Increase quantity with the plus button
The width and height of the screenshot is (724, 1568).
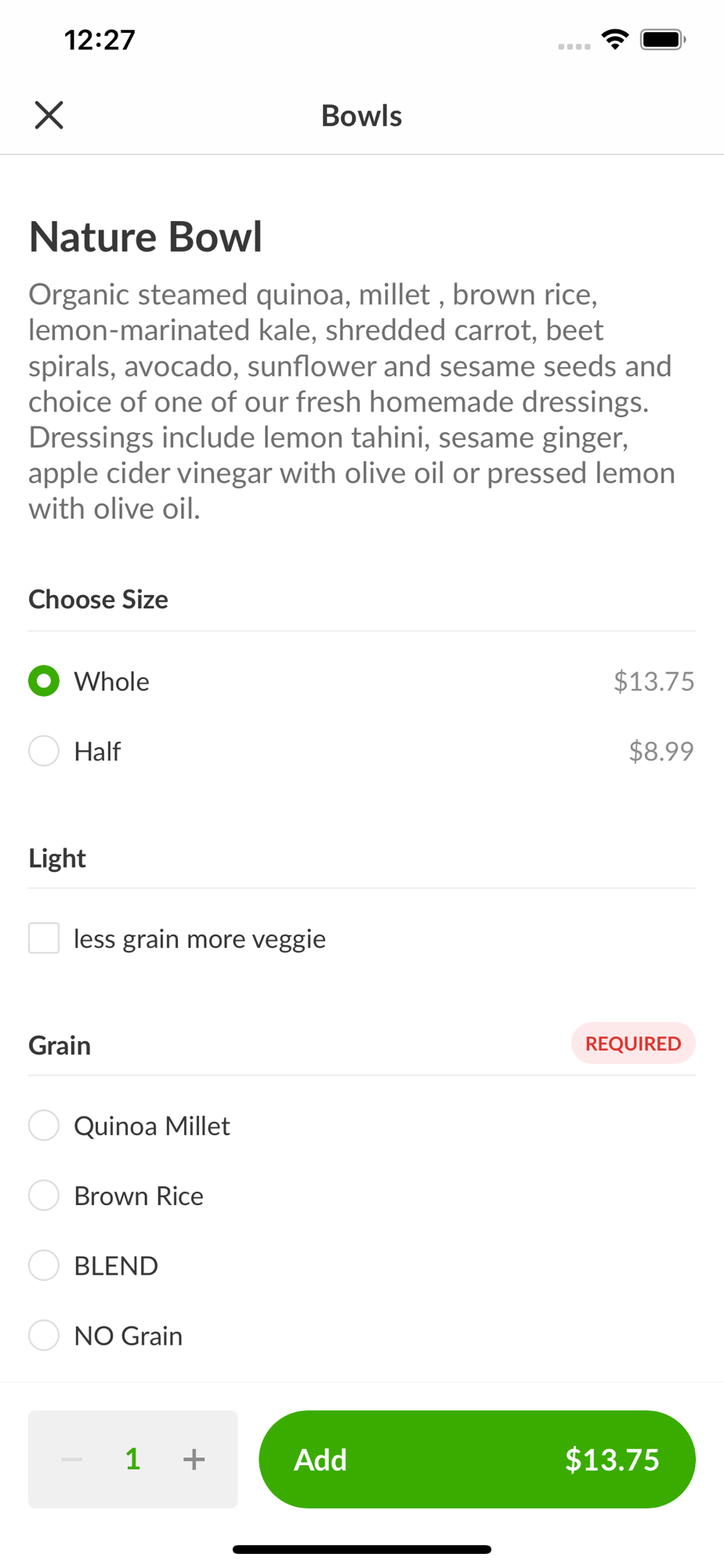coord(194,1459)
